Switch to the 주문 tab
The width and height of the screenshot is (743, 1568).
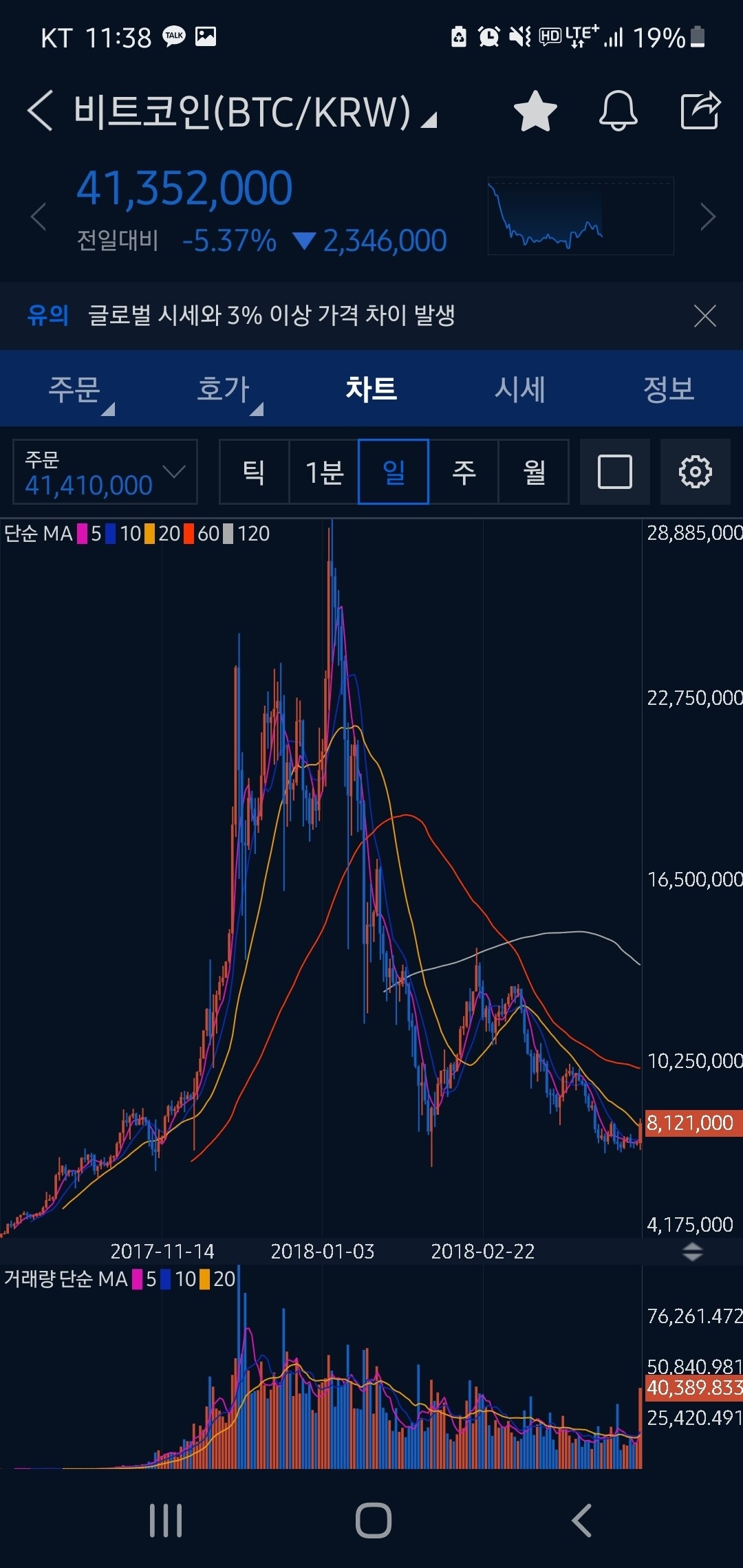[x=74, y=389]
